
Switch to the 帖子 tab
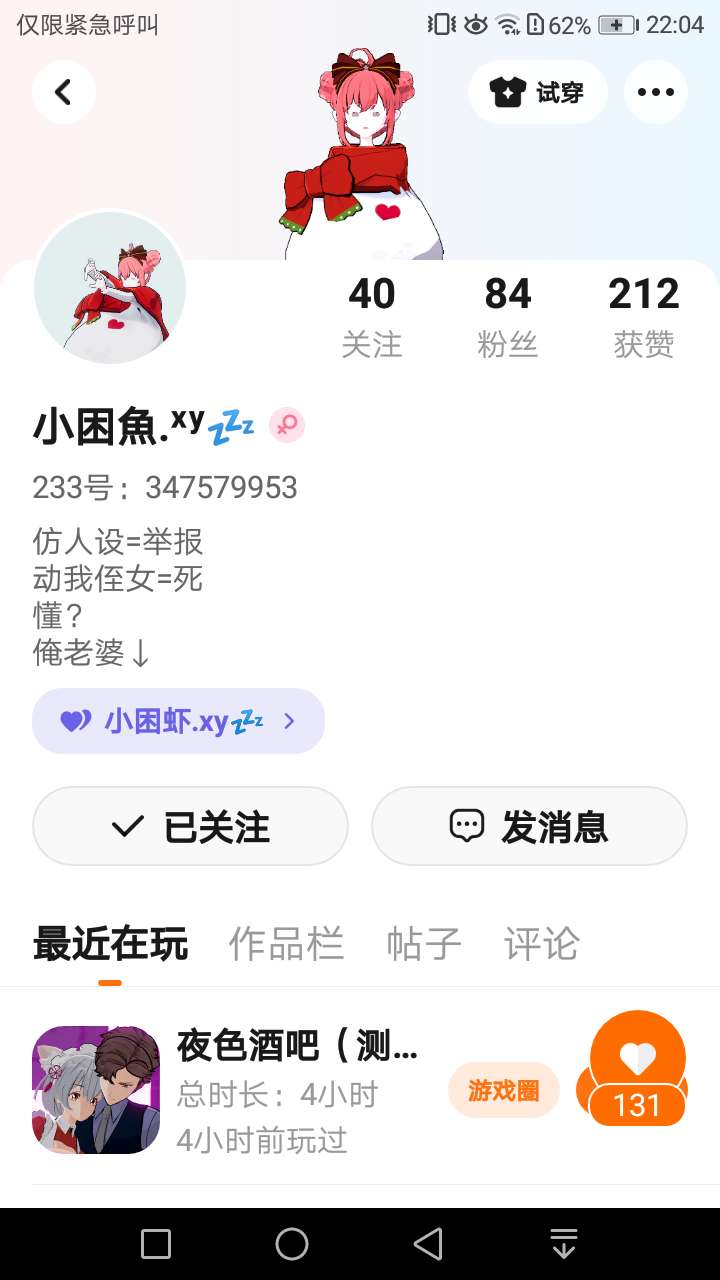(x=424, y=943)
